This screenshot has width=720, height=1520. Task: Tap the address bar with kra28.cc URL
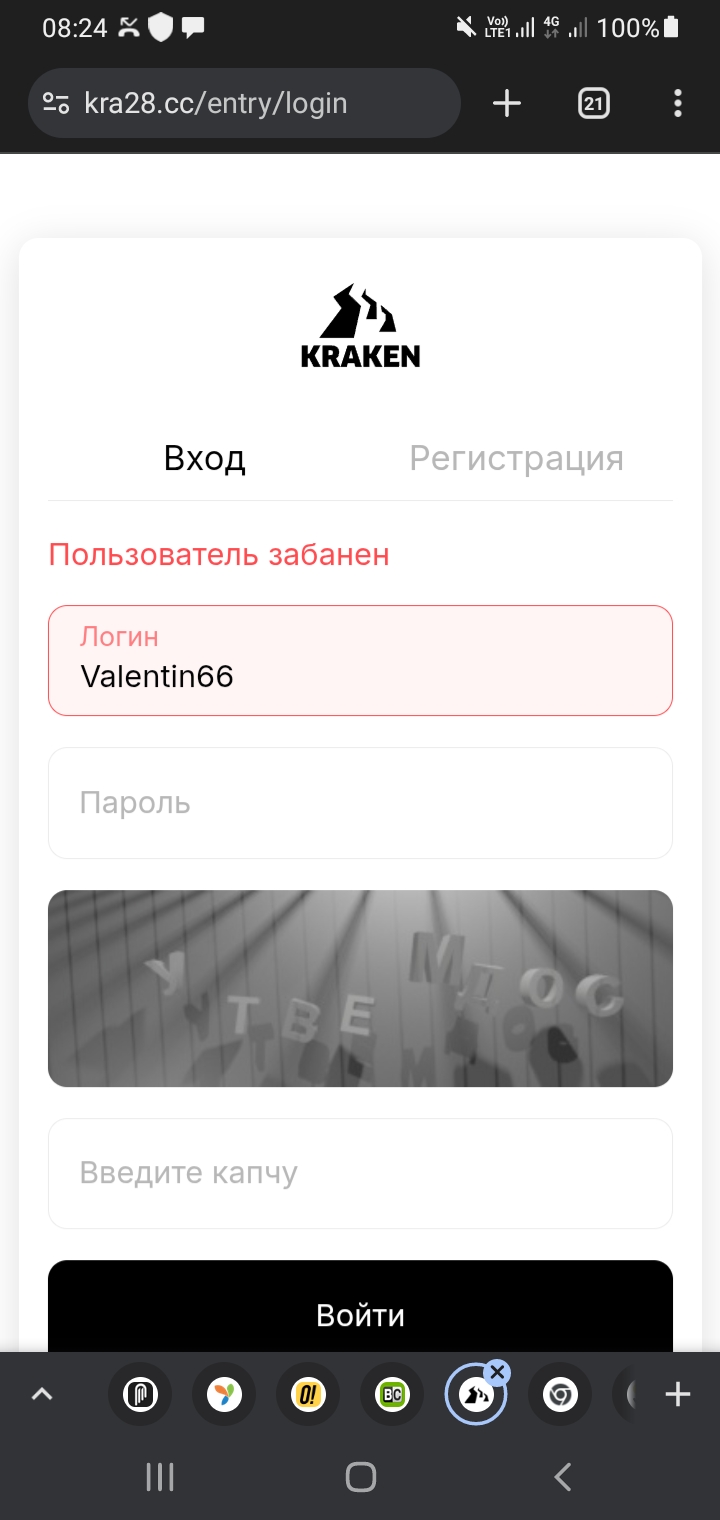(x=244, y=103)
